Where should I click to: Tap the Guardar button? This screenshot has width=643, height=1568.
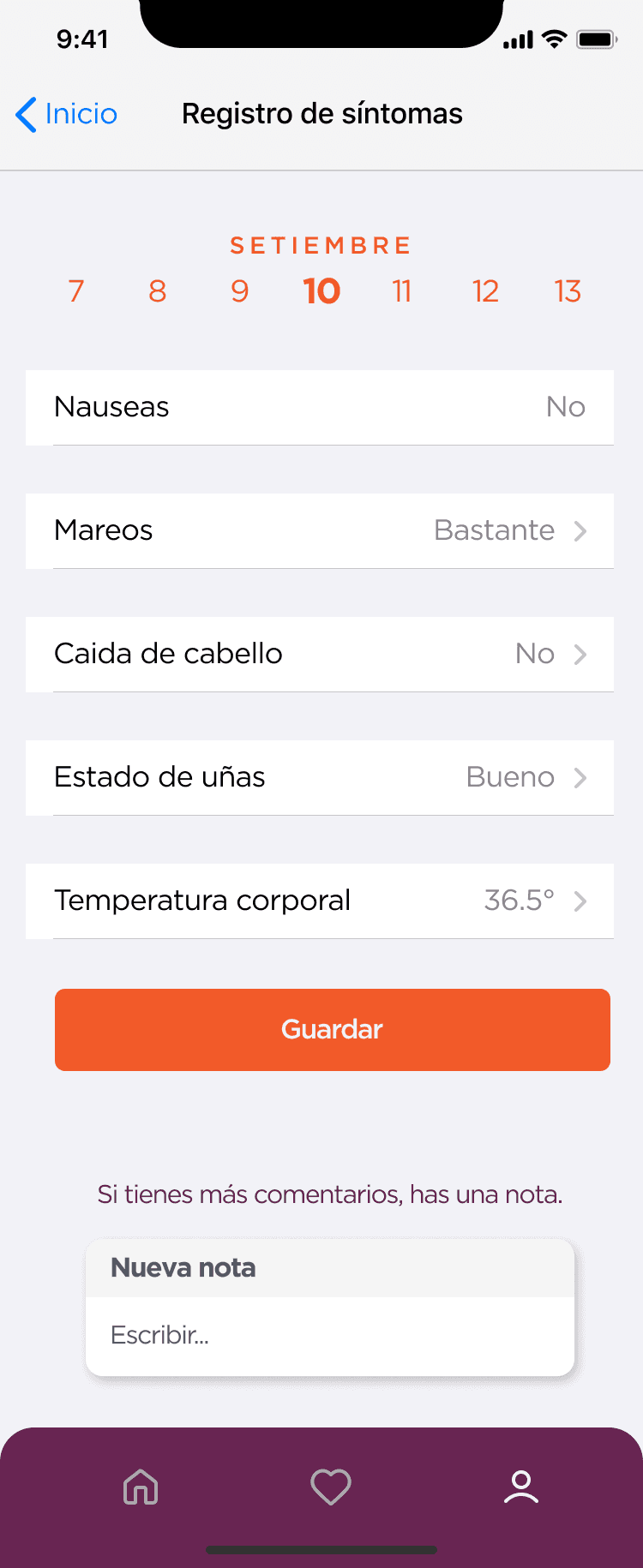point(333,1030)
